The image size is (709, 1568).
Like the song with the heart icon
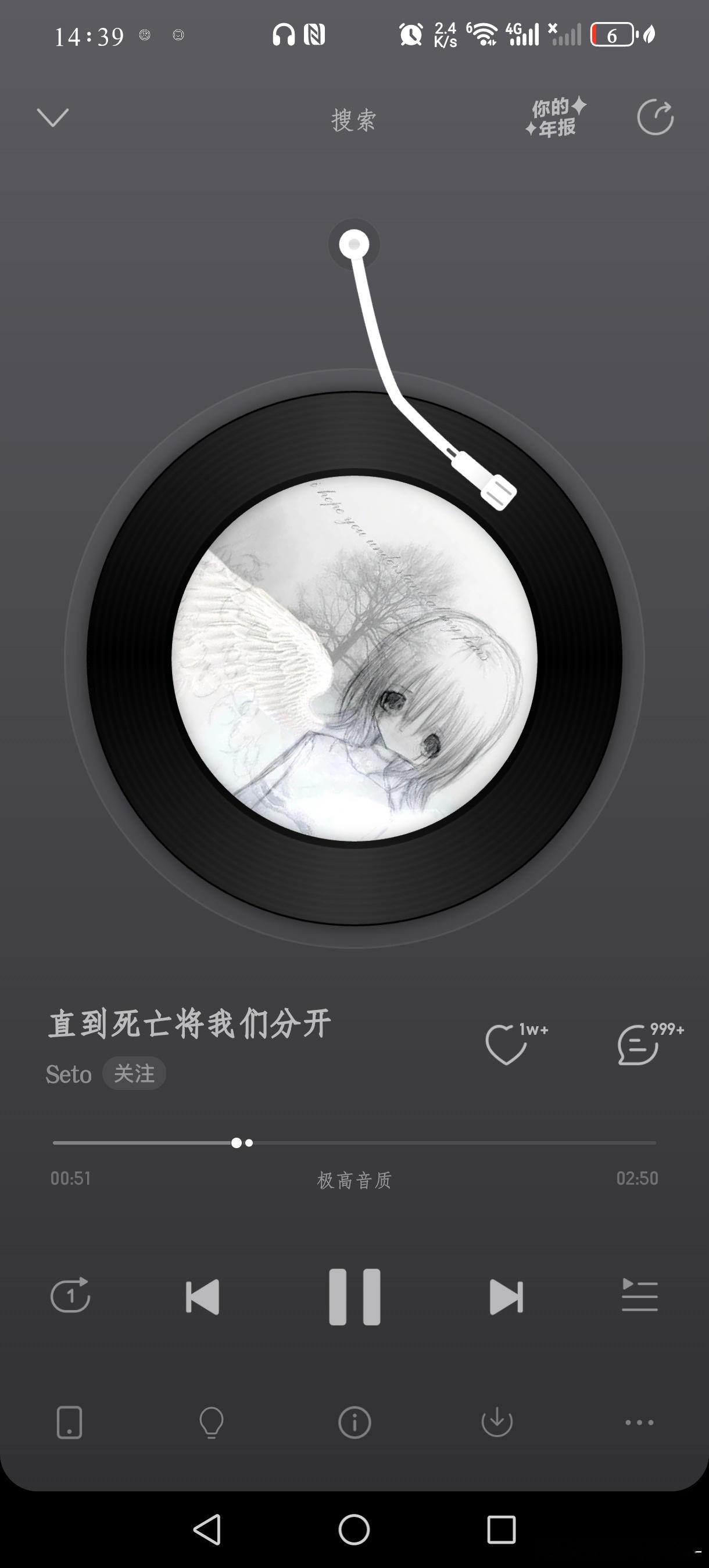point(506,1045)
